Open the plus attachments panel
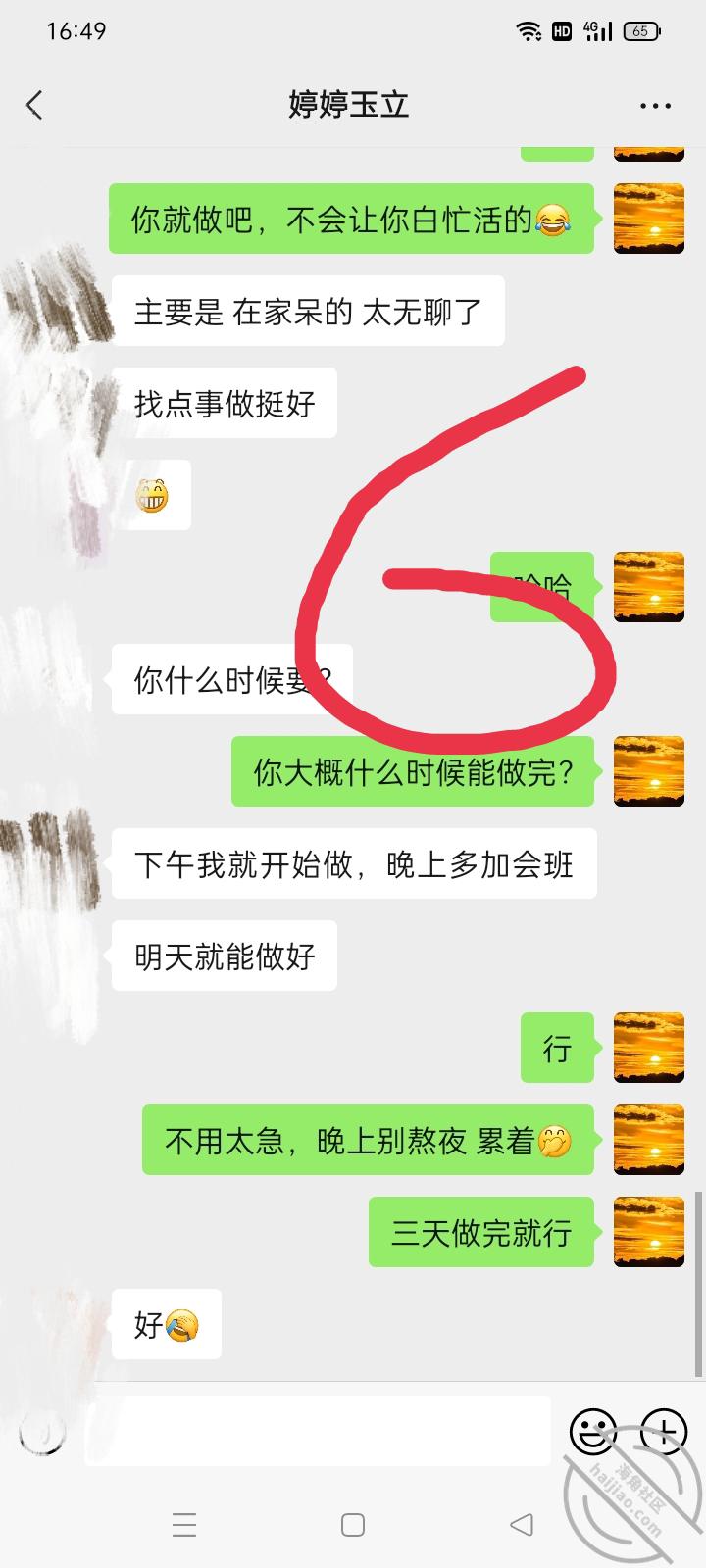 click(x=664, y=1432)
